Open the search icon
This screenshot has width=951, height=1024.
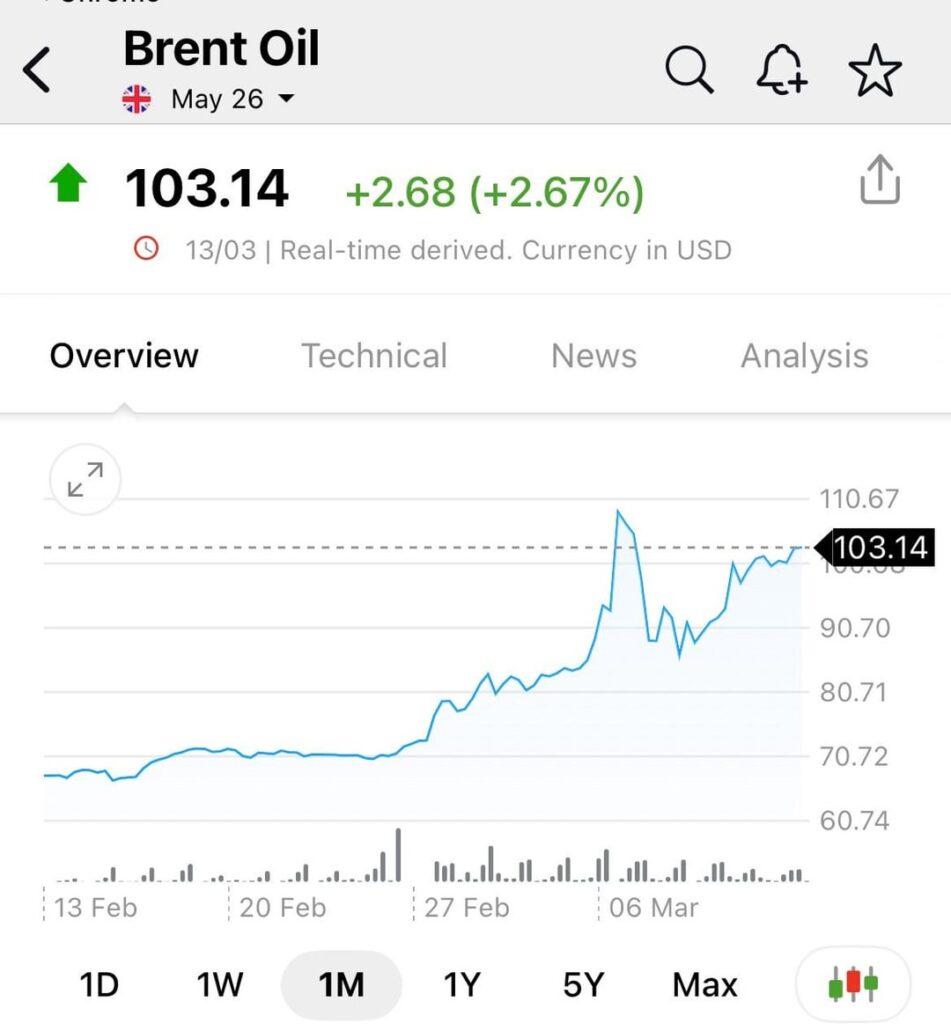(688, 69)
